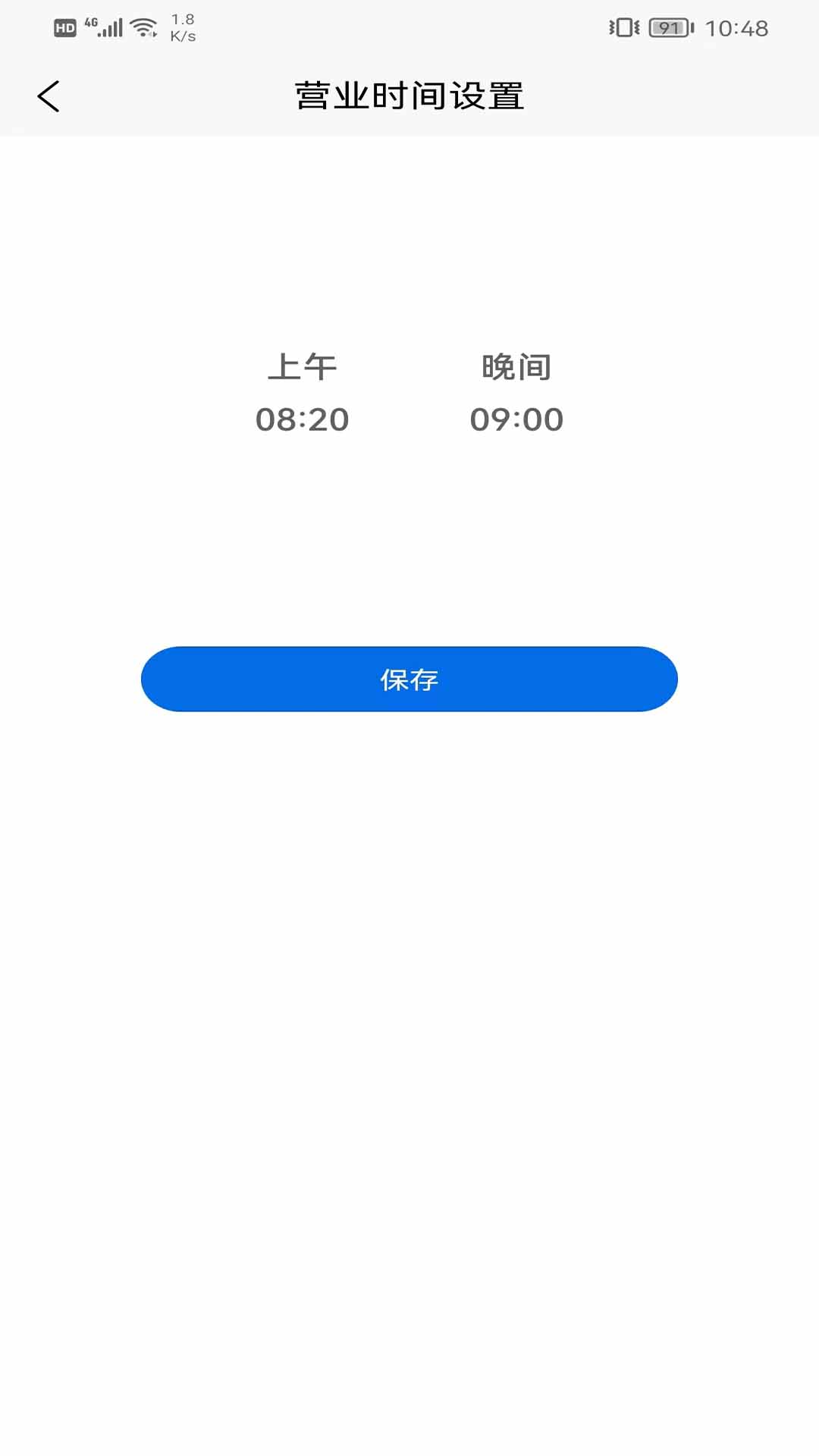Tap the HD volte icon in status bar
Screen dimensions: 819x1456
click(66, 27)
